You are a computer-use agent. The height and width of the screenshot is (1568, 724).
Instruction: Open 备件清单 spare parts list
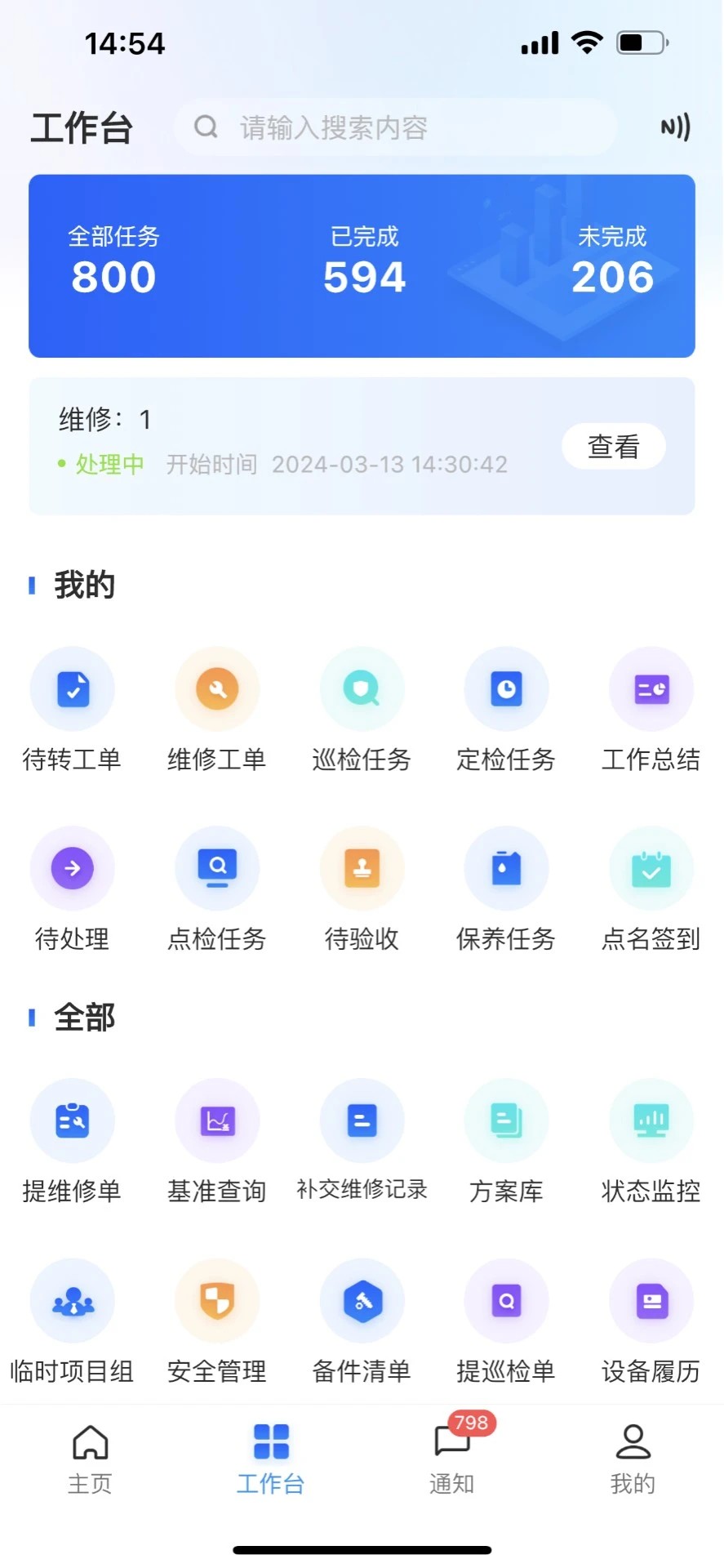coord(362,1300)
